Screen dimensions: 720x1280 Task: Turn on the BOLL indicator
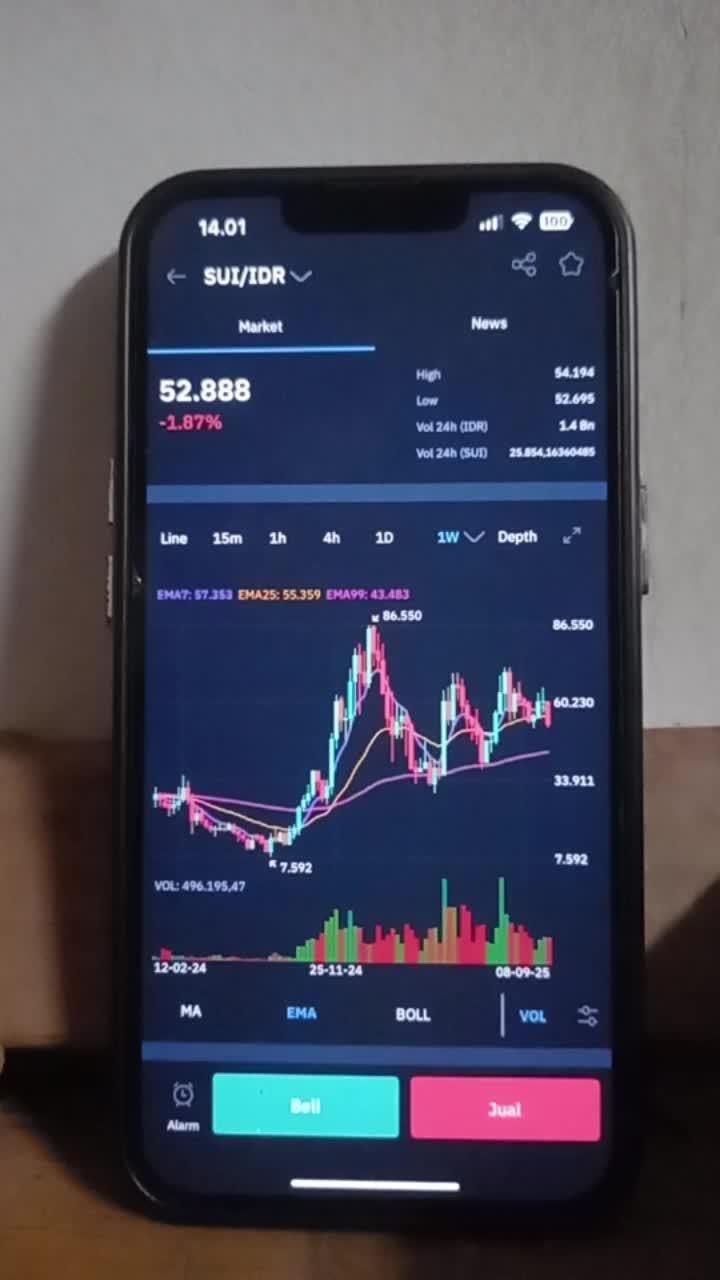pos(413,1014)
